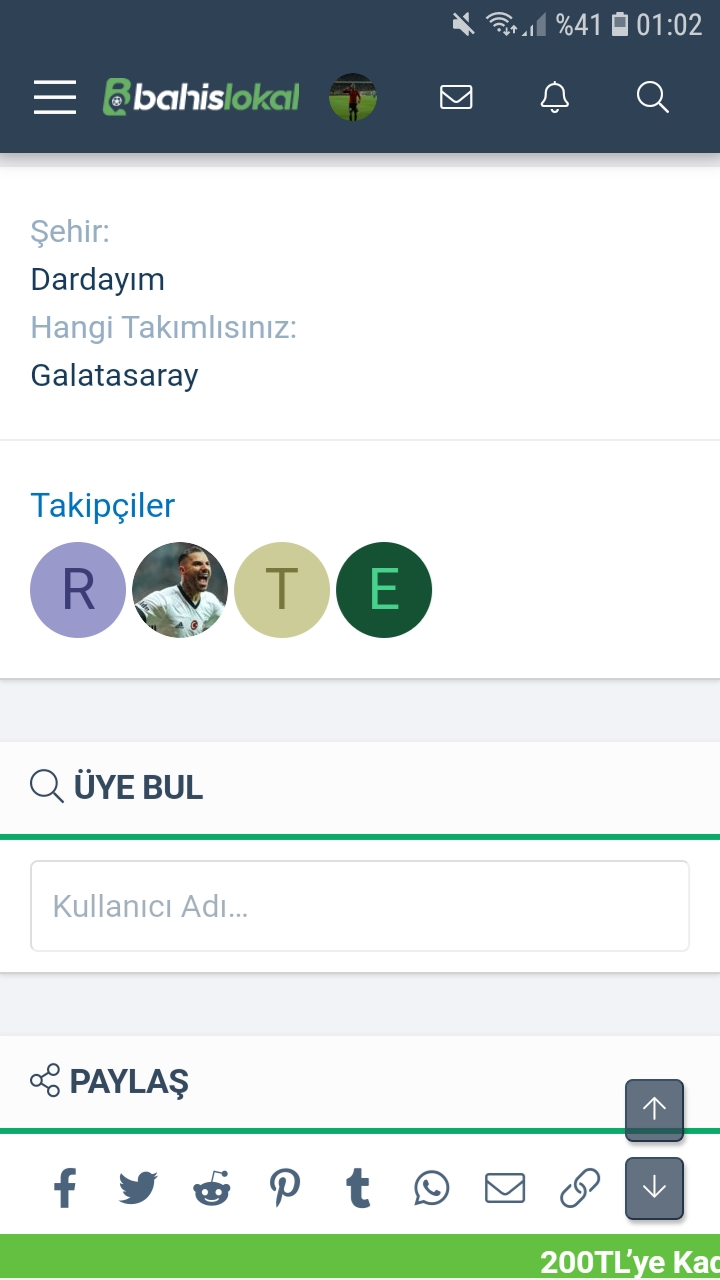Image resolution: width=720 pixels, height=1280 pixels.
Task: Focus the Kullanıcı Adı input field
Action: (x=360, y=906)
